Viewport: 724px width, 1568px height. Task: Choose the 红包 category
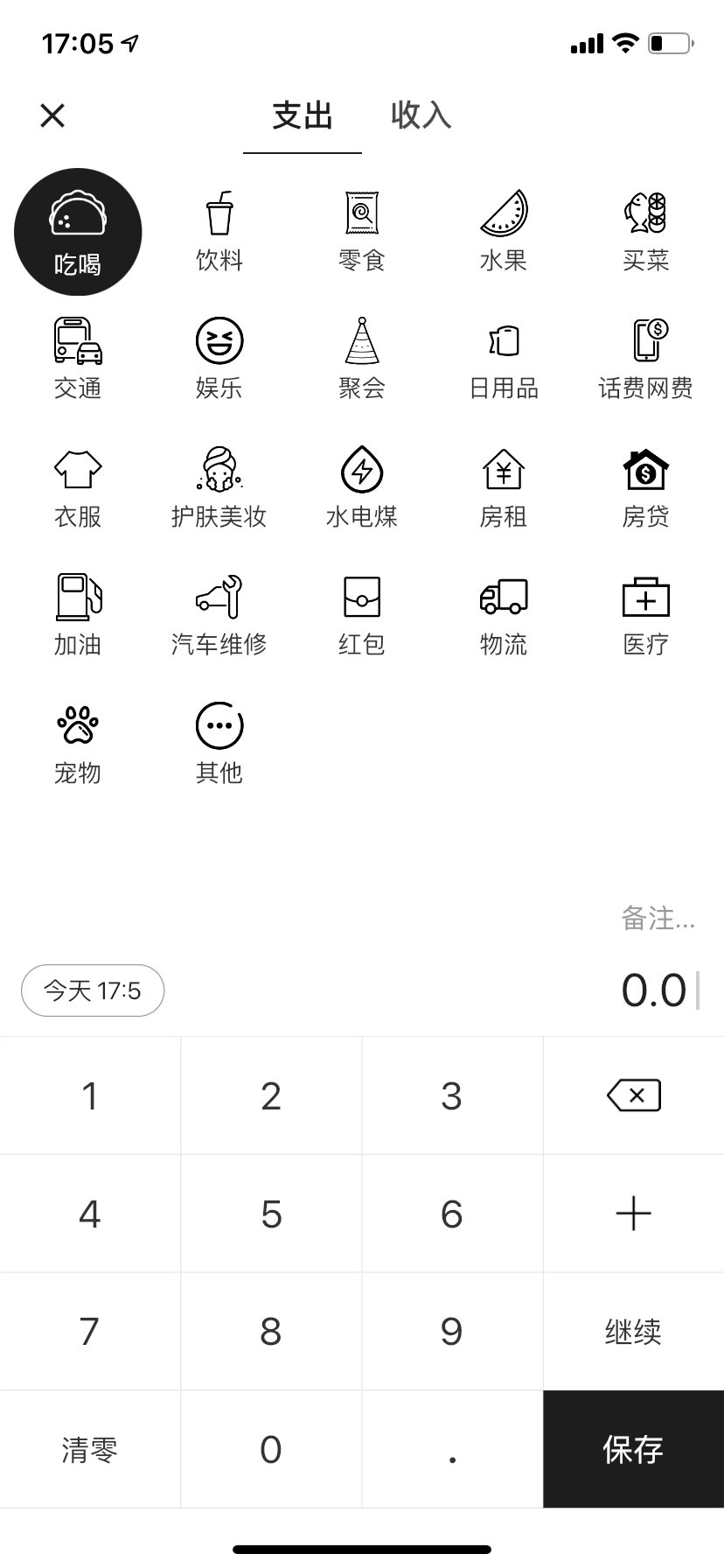(x=362, y=615)
